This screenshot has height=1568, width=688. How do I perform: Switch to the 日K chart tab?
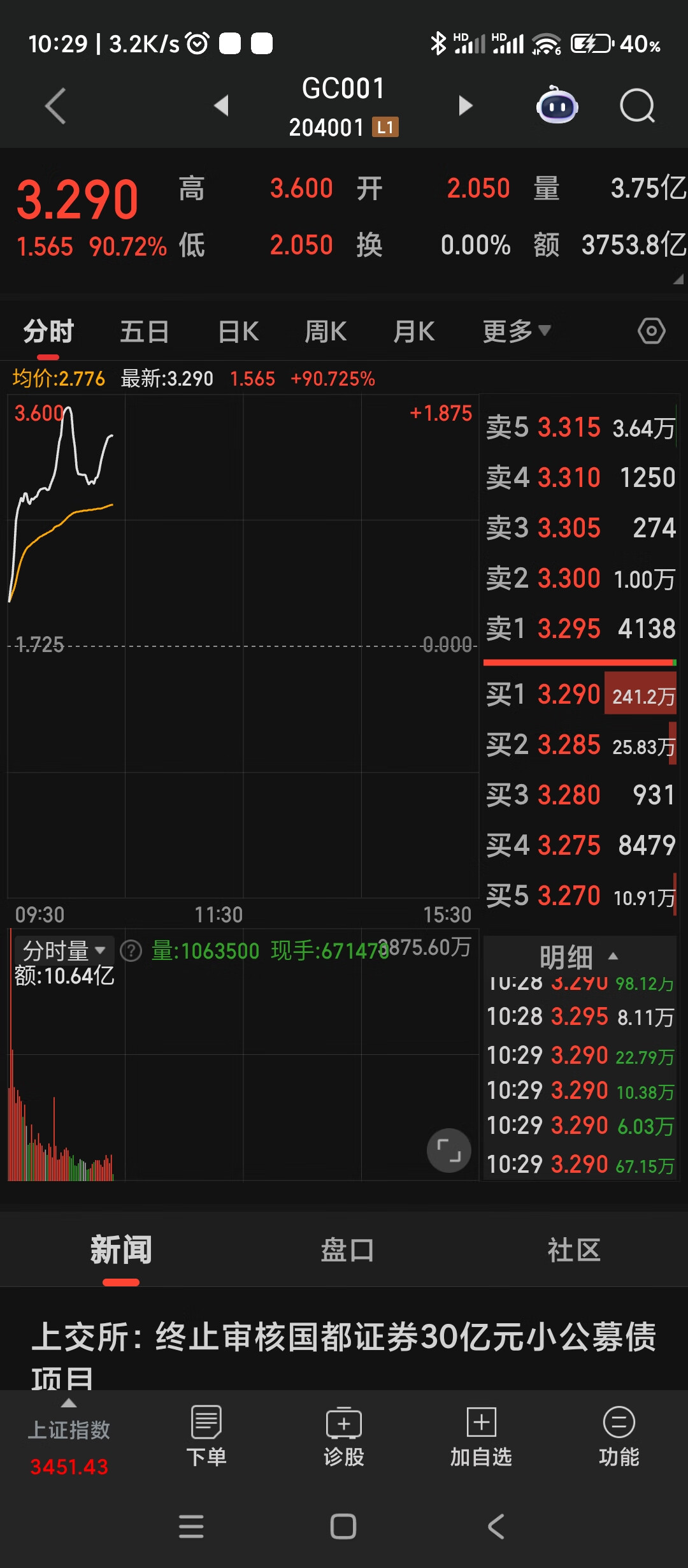(238, 331)
